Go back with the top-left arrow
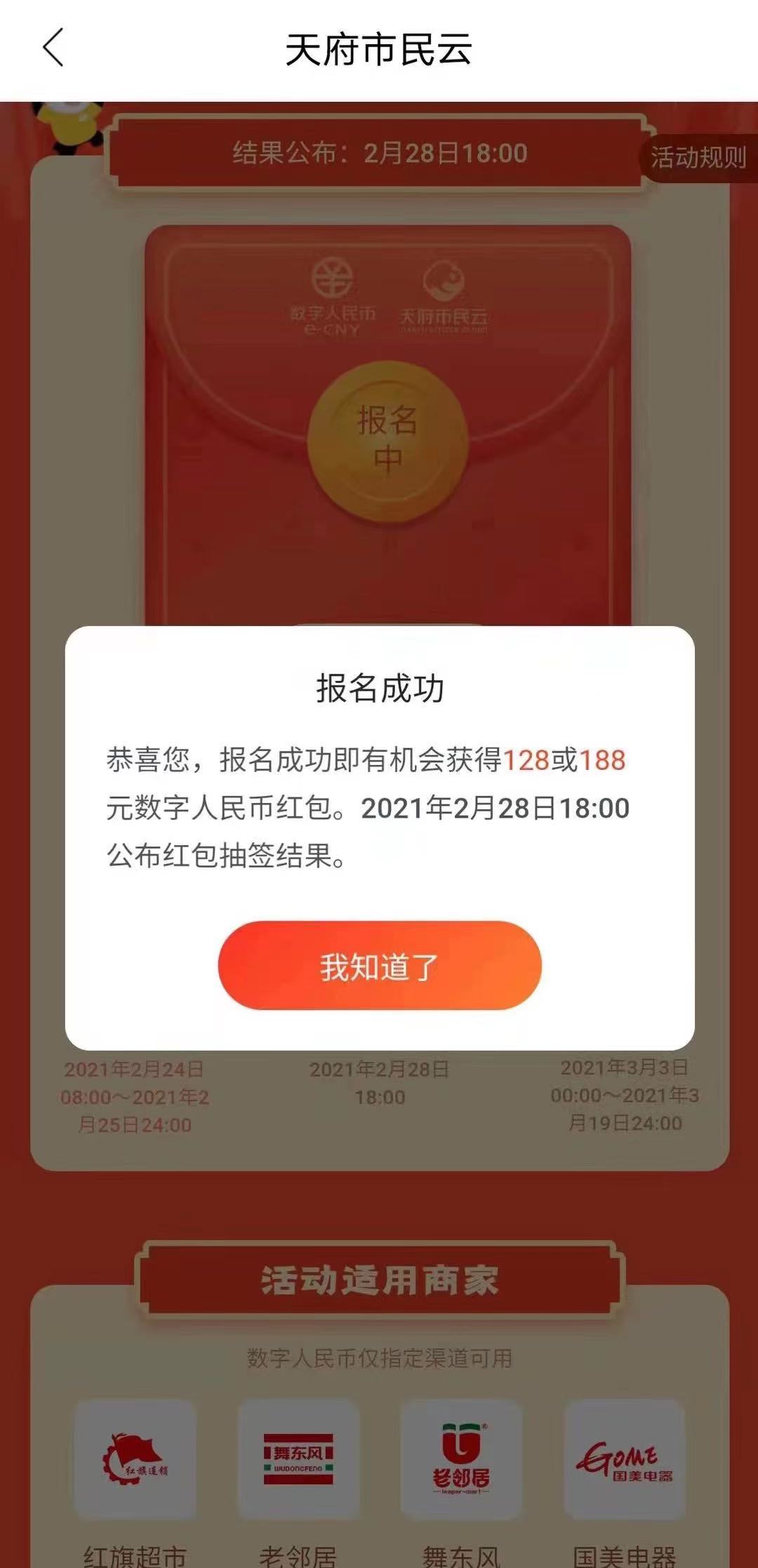758x1568 pixels. point(53,48)
